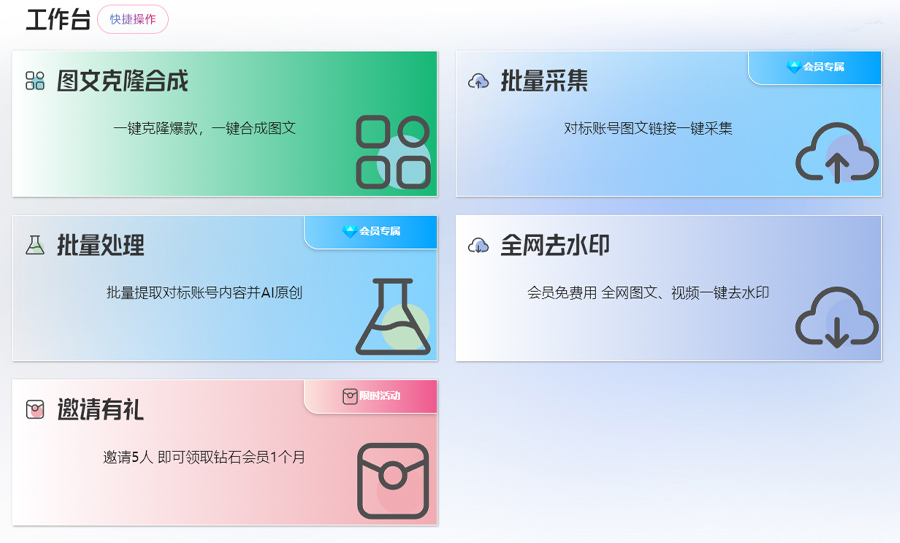The width and height of the screenshot is (900, 543).
Task: Open the 全网去水印 card
Action: coord(668,288)
